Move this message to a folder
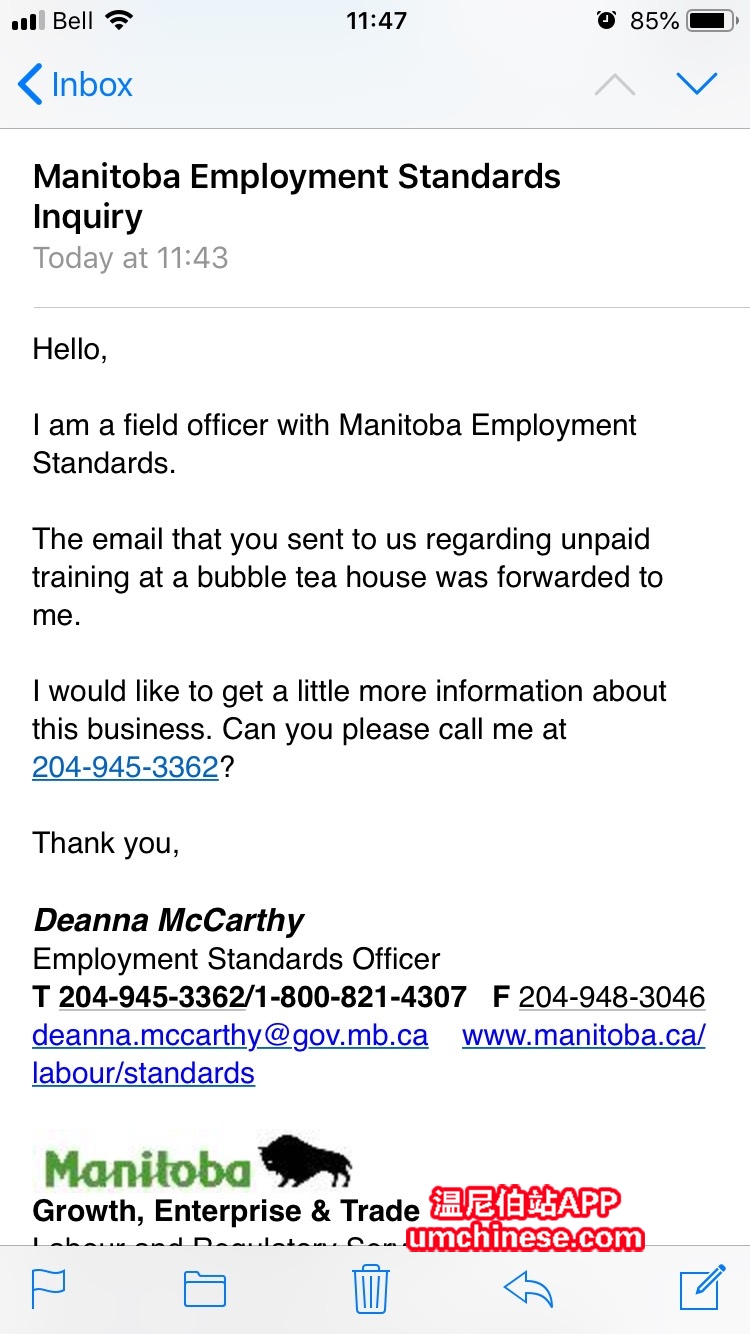 pos(205,1288)
